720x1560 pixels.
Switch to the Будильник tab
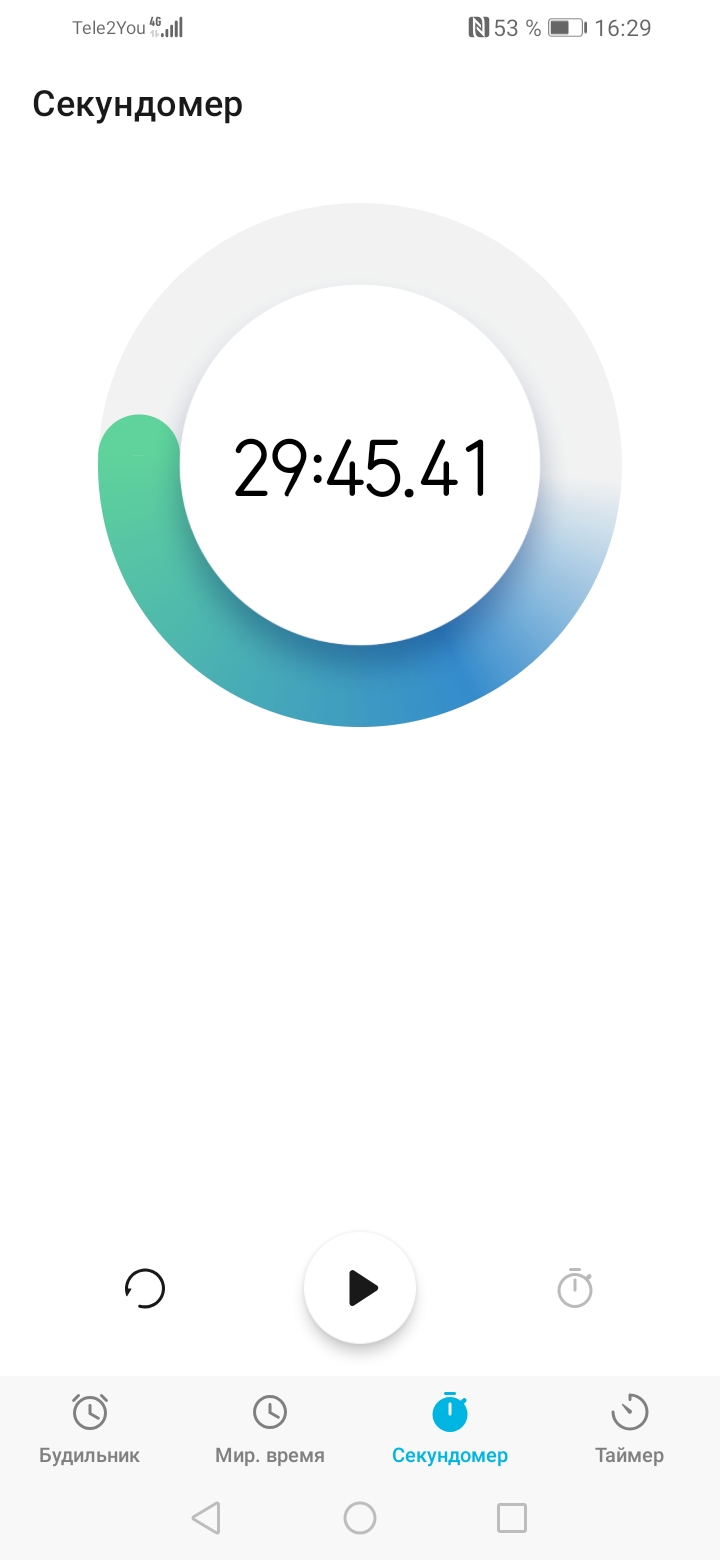[90, 1428]
